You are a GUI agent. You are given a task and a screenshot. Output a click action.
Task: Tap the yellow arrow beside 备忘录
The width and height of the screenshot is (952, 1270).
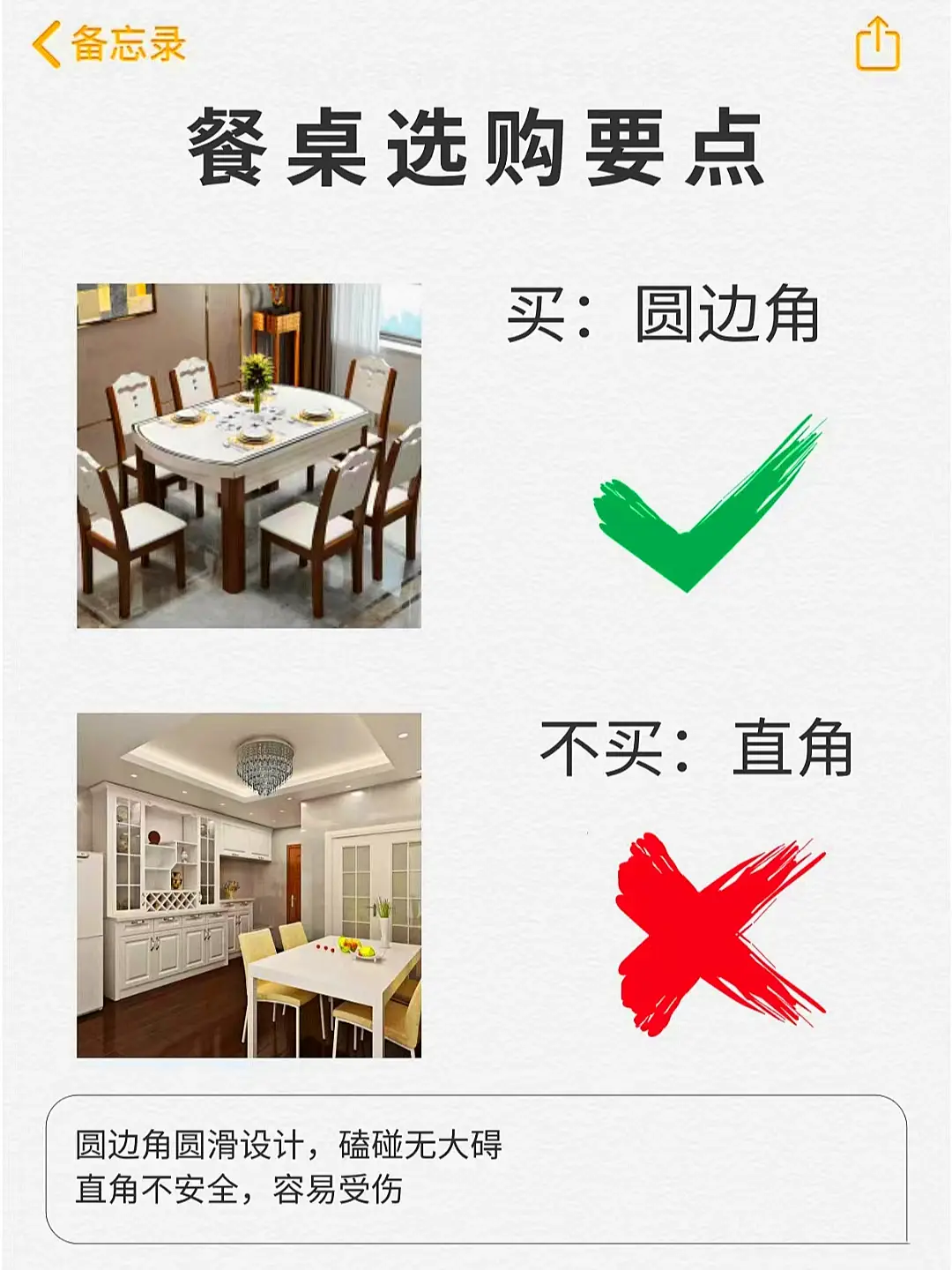coord(46,46)
